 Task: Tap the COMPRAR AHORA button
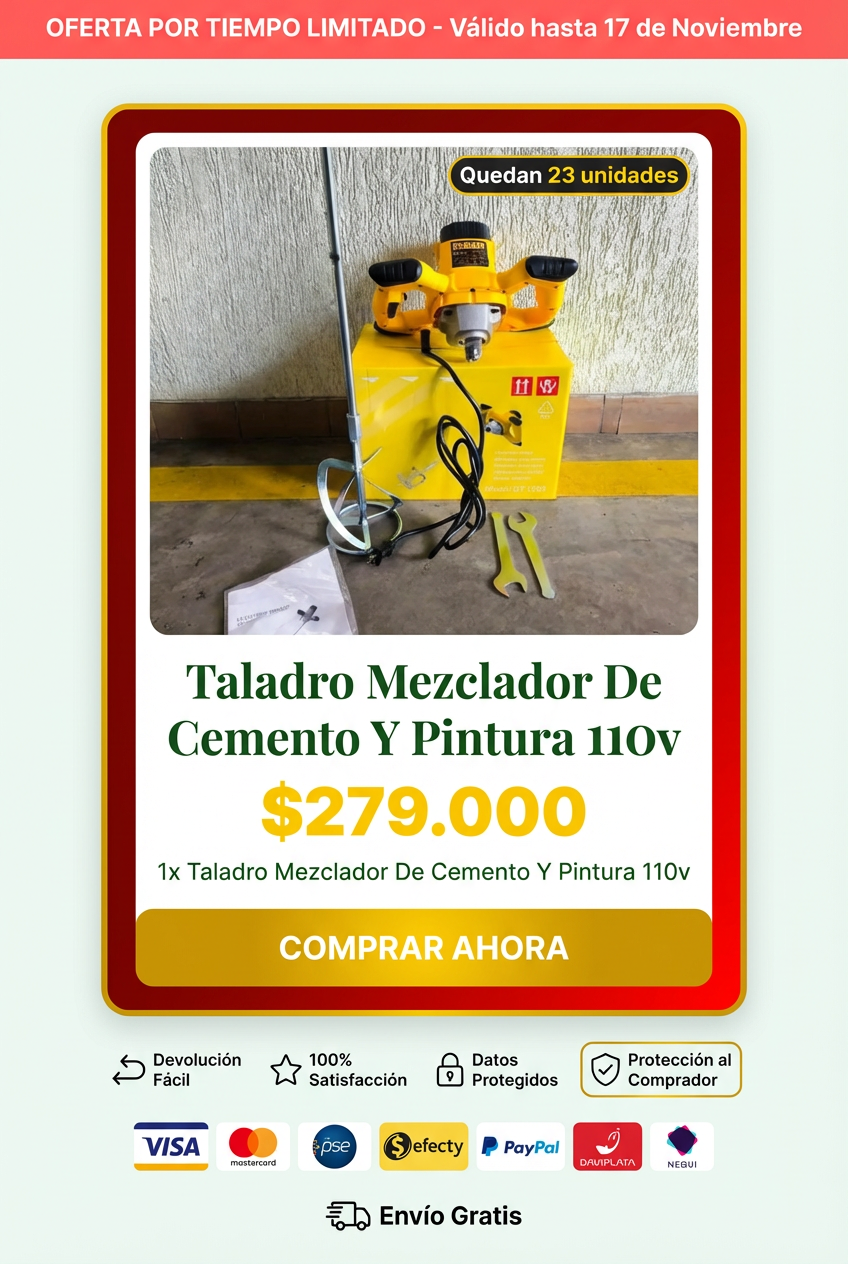[x=424, y=947]
